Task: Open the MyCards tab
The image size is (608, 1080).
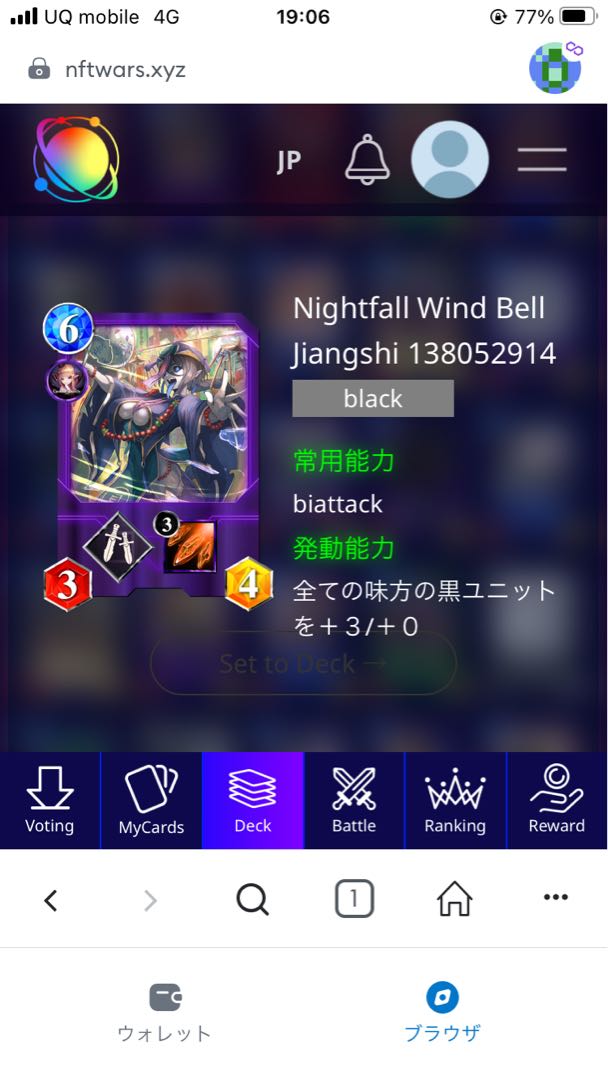Action: (151, 800)
